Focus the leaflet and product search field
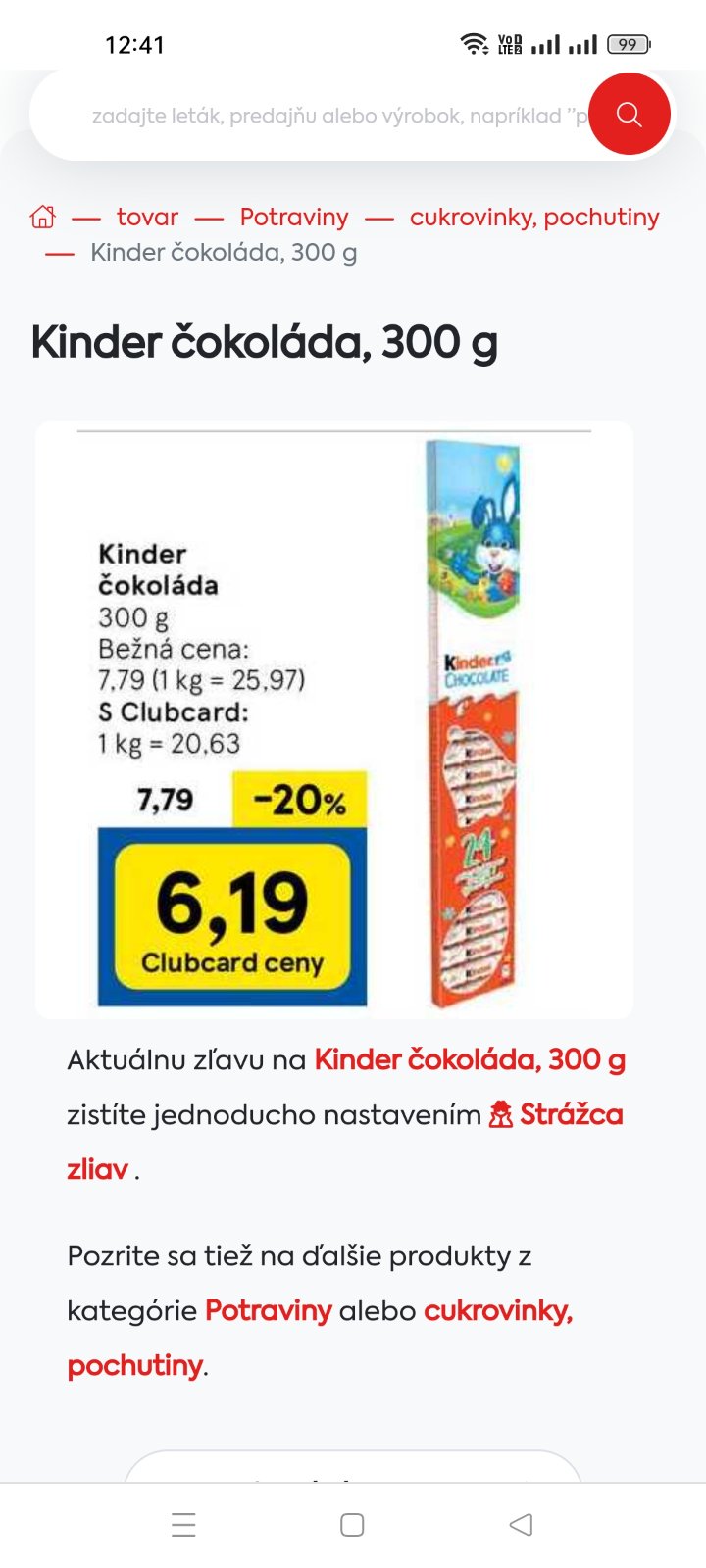The image size is (706, 1568). (333, 116)
